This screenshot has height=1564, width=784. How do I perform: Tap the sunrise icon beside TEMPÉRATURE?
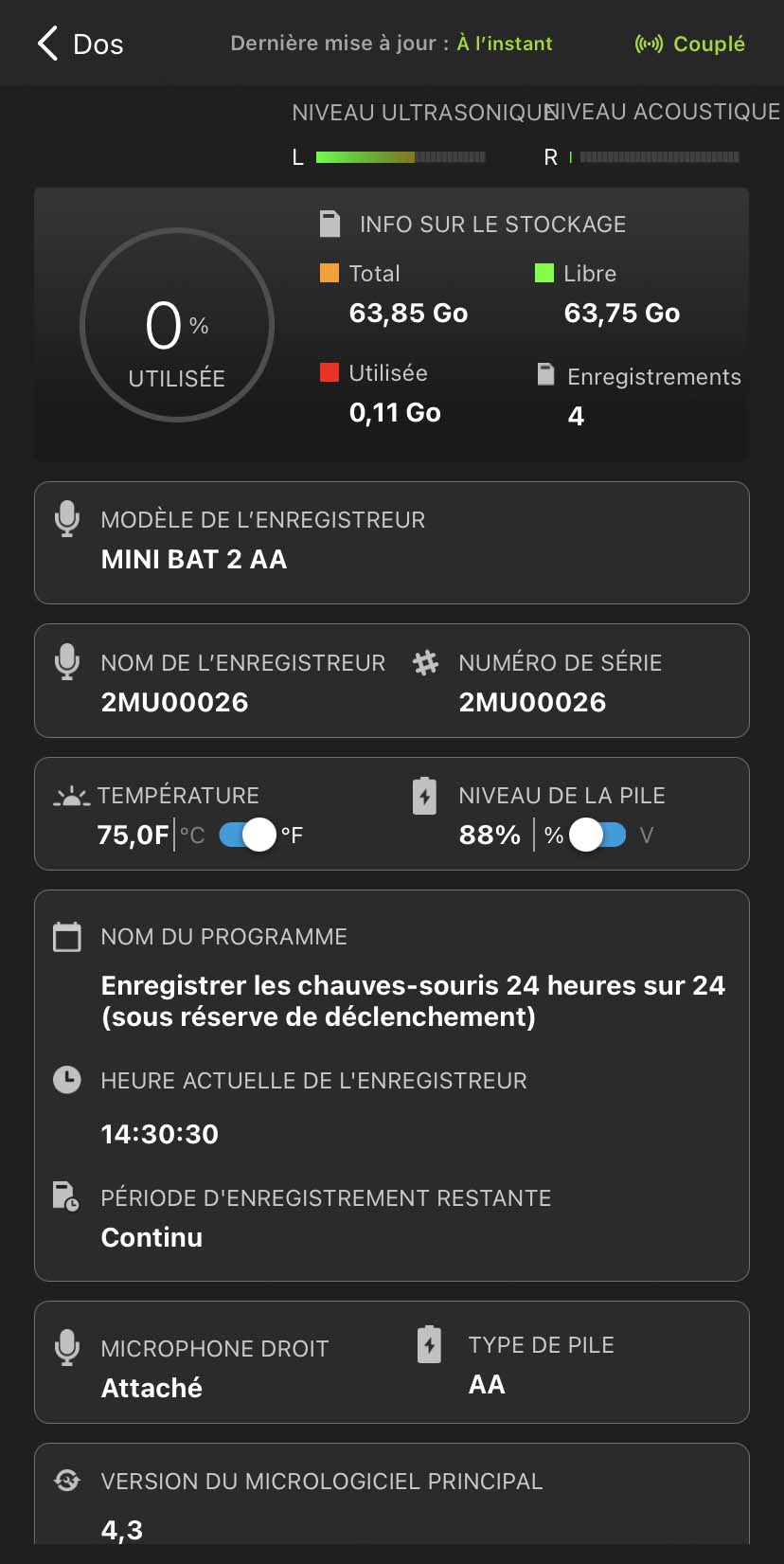(x=66, y=796)
